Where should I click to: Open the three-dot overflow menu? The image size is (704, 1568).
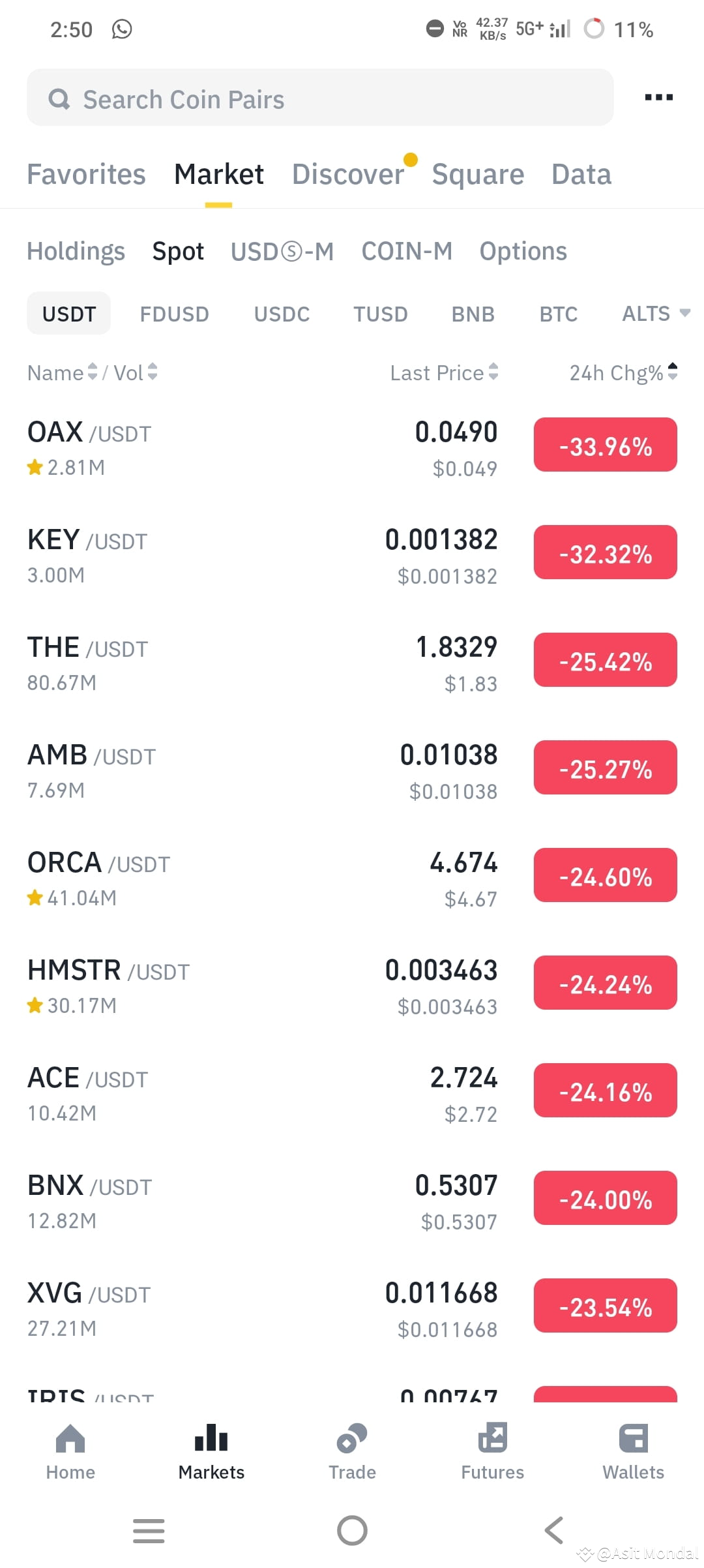point(658,97)
